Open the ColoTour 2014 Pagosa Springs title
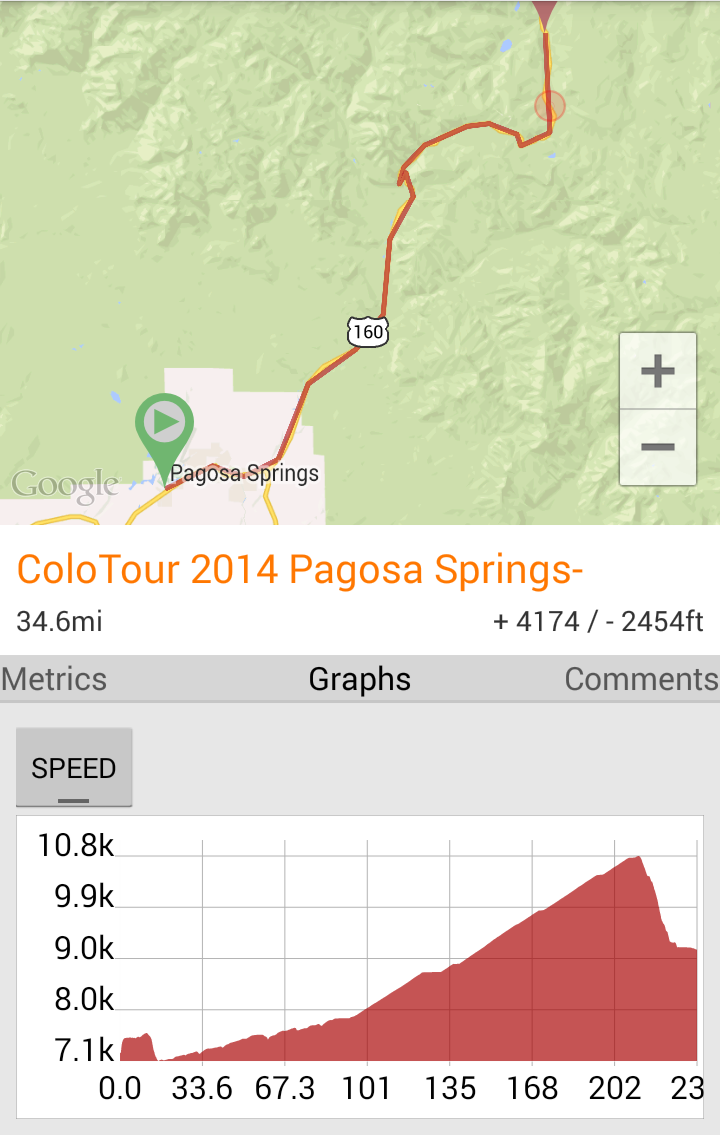This screenshot has width=720, height=1135. click(x=300, y=570)
